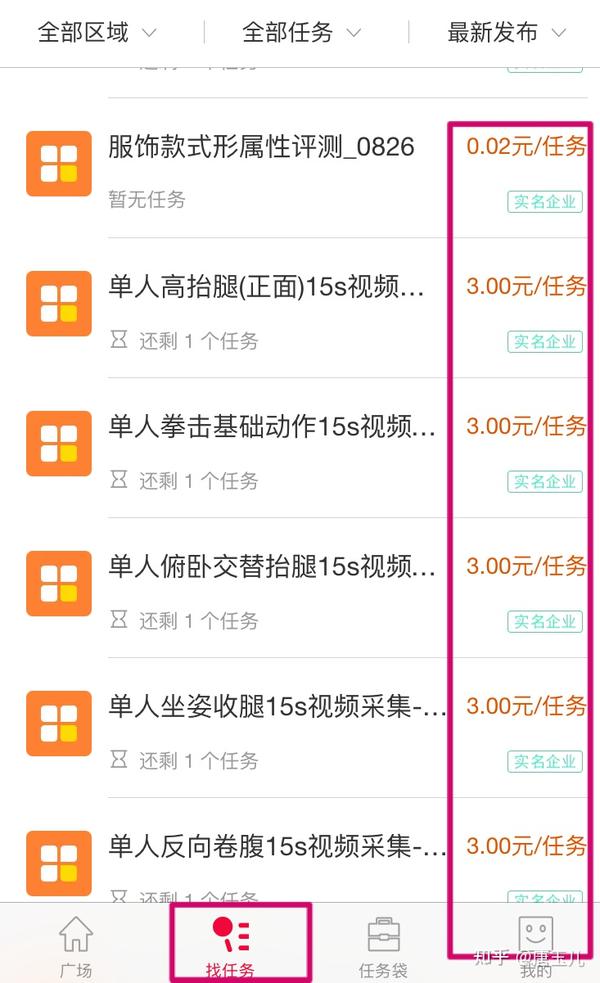View the 单人拳击基础动作15s视频 task
This screenshot has height=983, width=600.
click(x=300, y=448)
